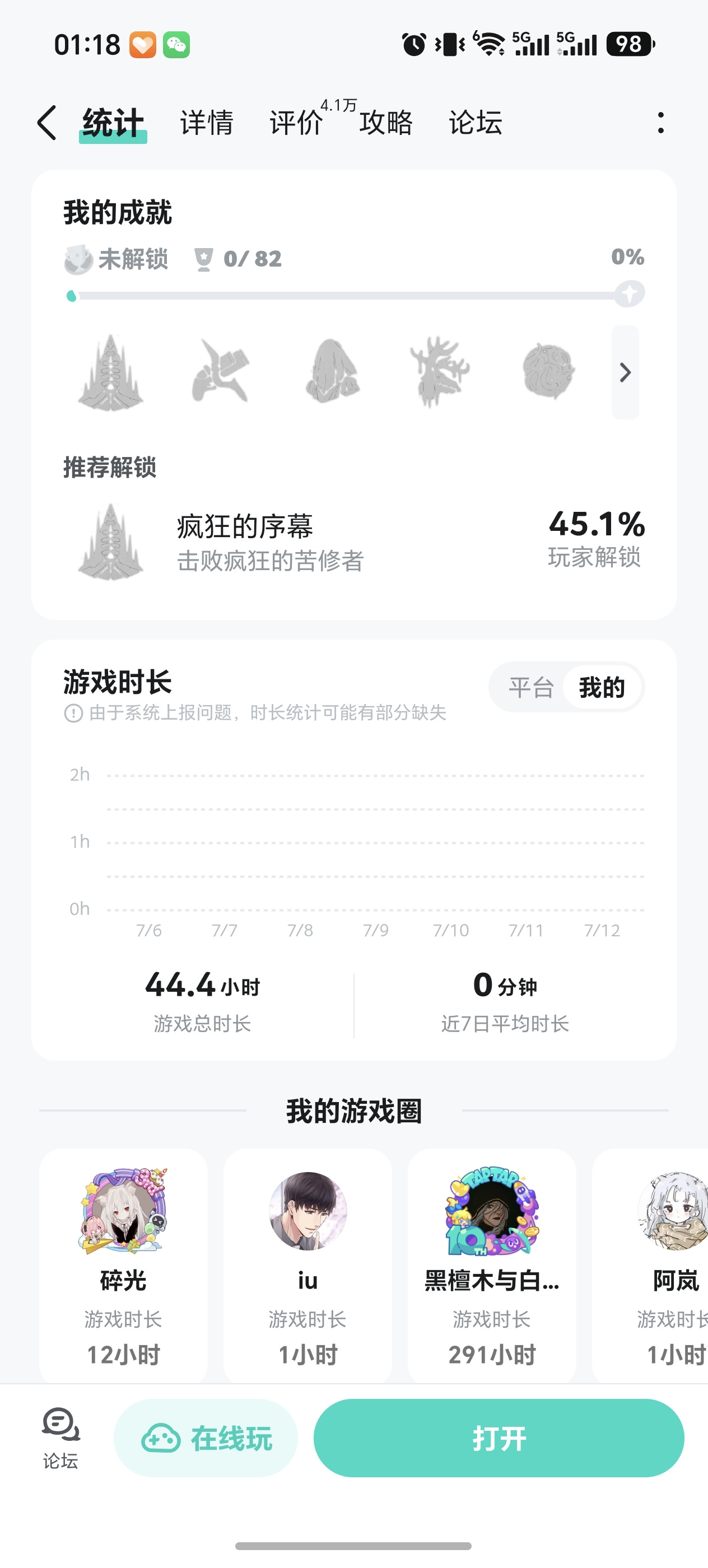Select the 平台 playtime segment
This screenshot has height=1568, width=708.
tap(531, 687)
